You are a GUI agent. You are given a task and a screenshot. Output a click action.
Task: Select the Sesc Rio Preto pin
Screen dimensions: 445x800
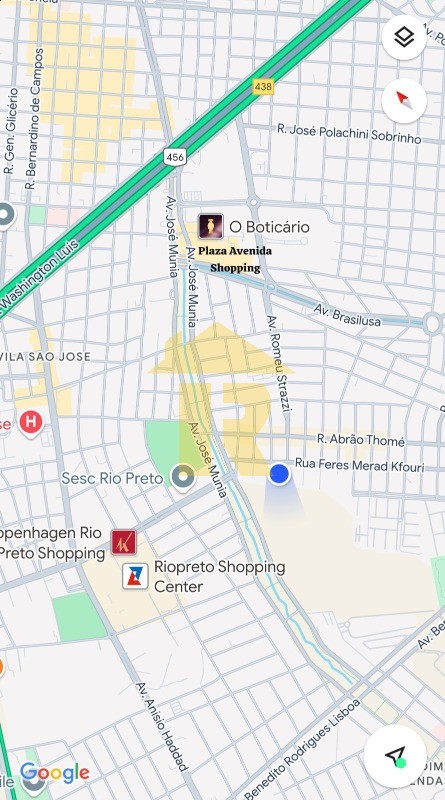tap(183, 478)
